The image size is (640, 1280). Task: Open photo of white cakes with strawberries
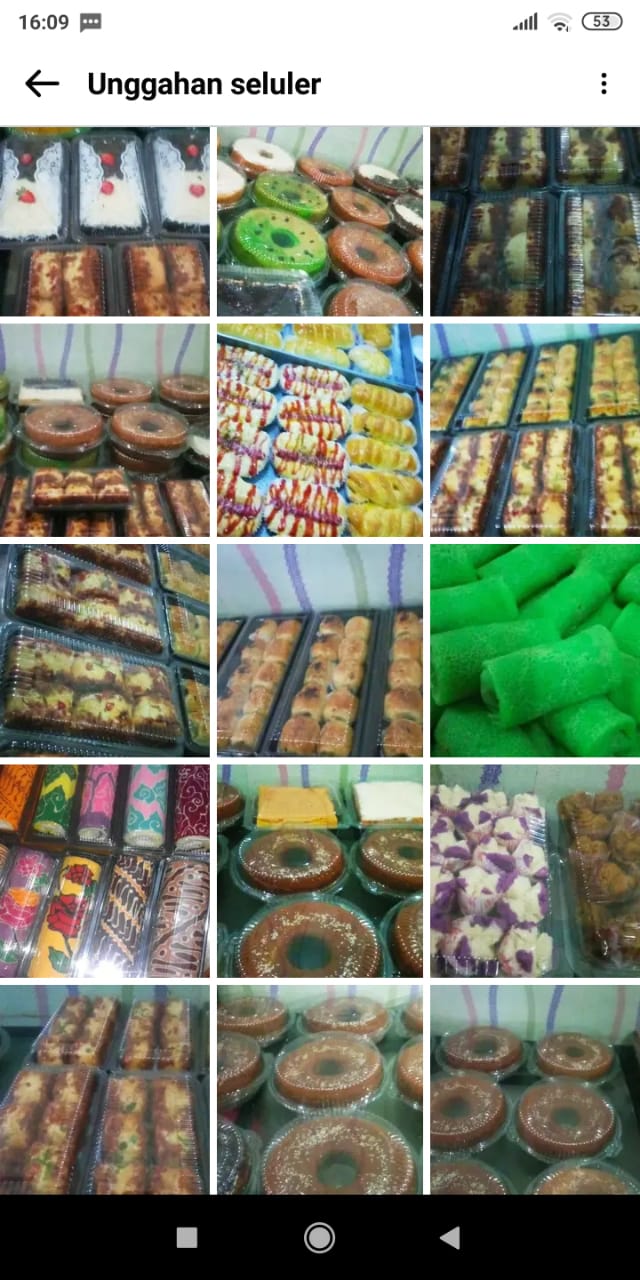click(x=104, y=221)
